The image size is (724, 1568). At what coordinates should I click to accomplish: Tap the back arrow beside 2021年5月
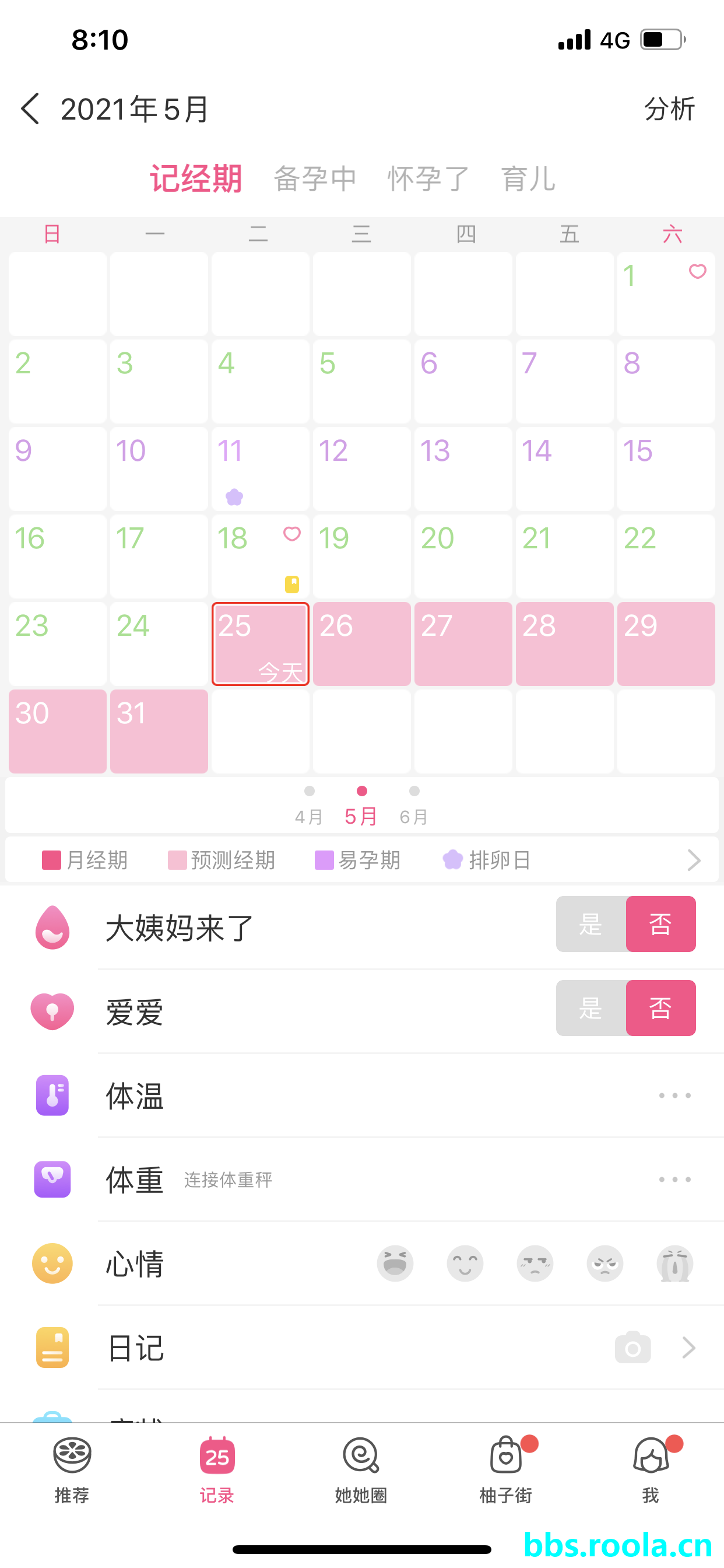(30, 109)
